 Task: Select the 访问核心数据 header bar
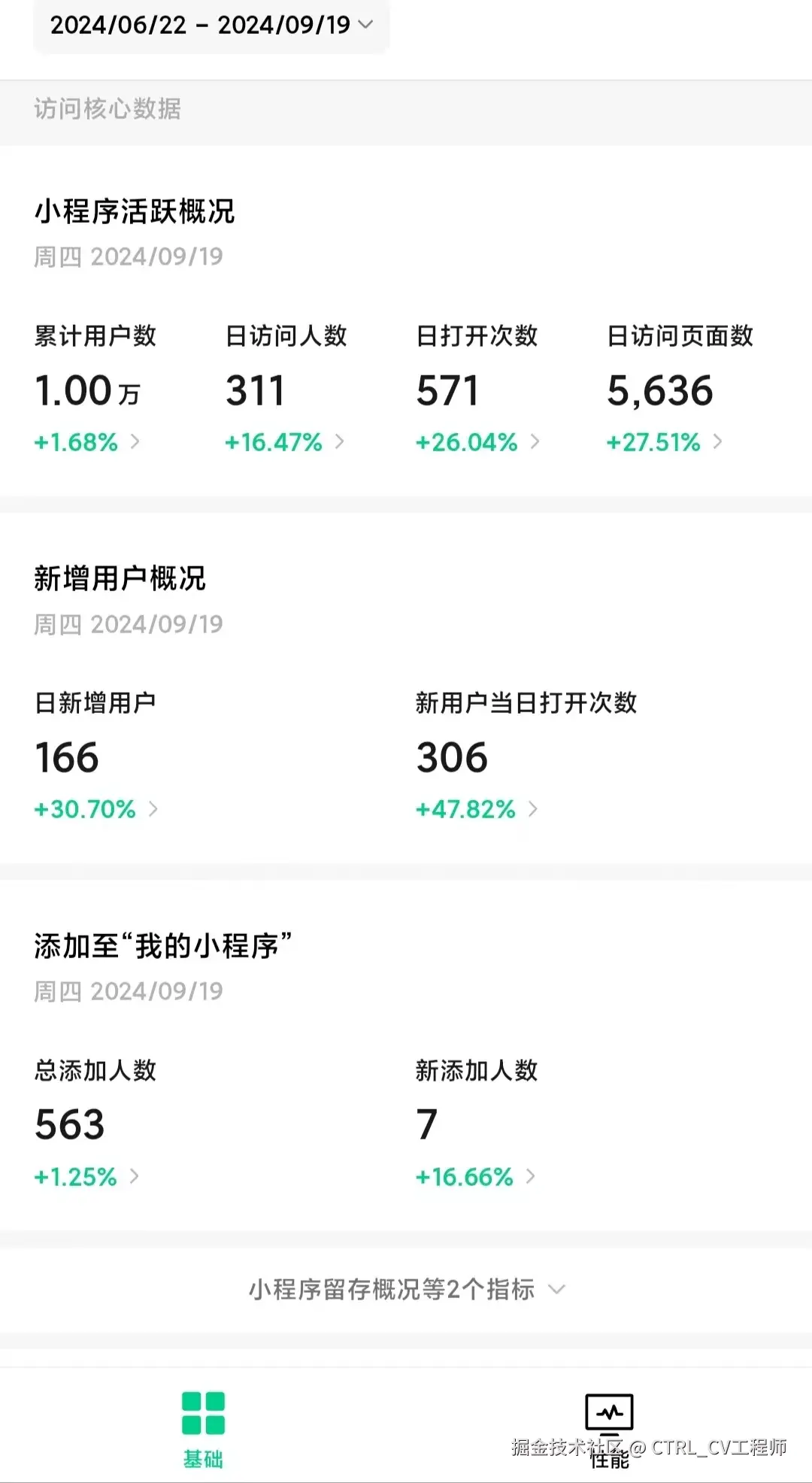click(108, 111)
